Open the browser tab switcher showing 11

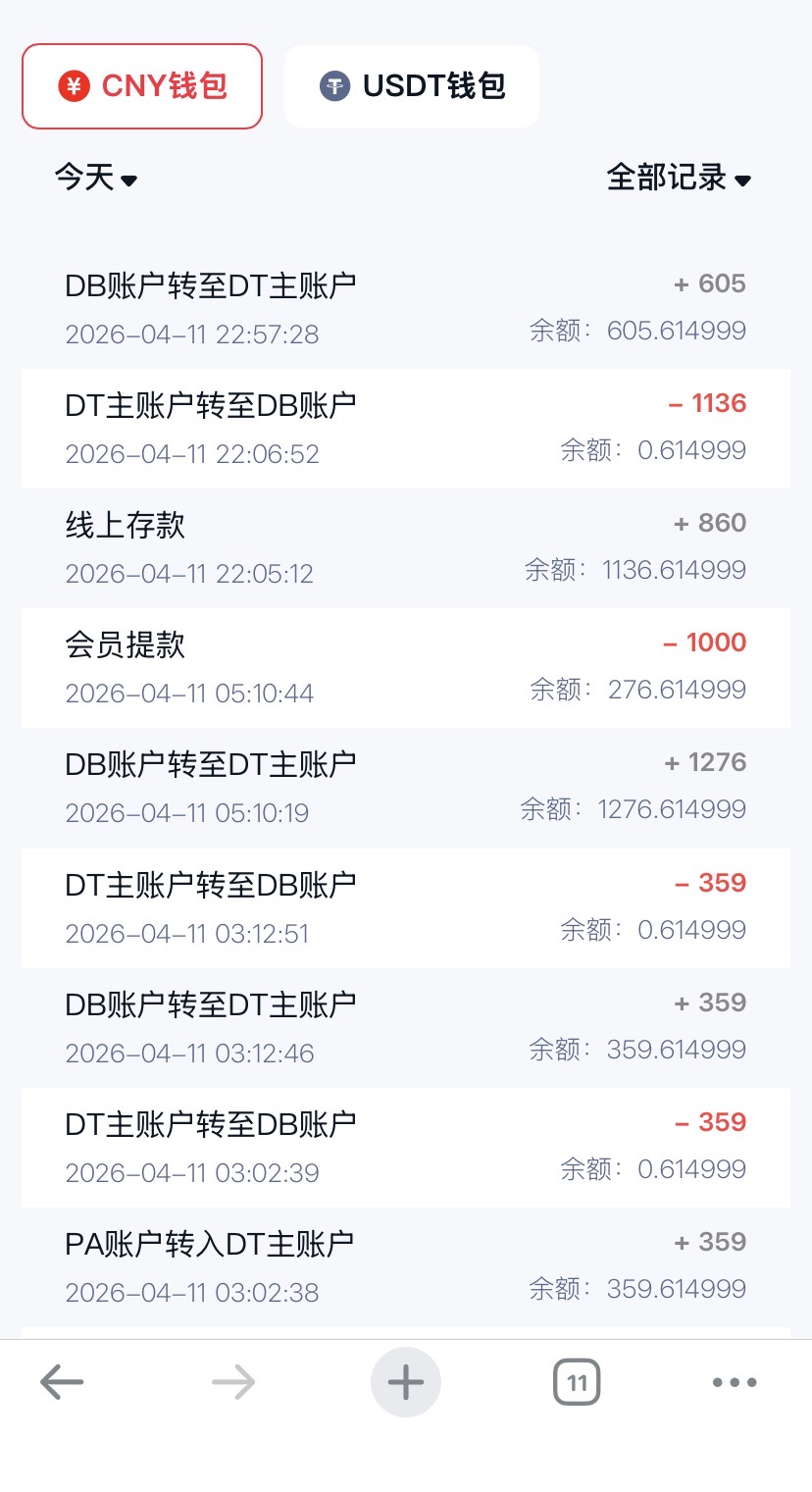[577, 1383]
